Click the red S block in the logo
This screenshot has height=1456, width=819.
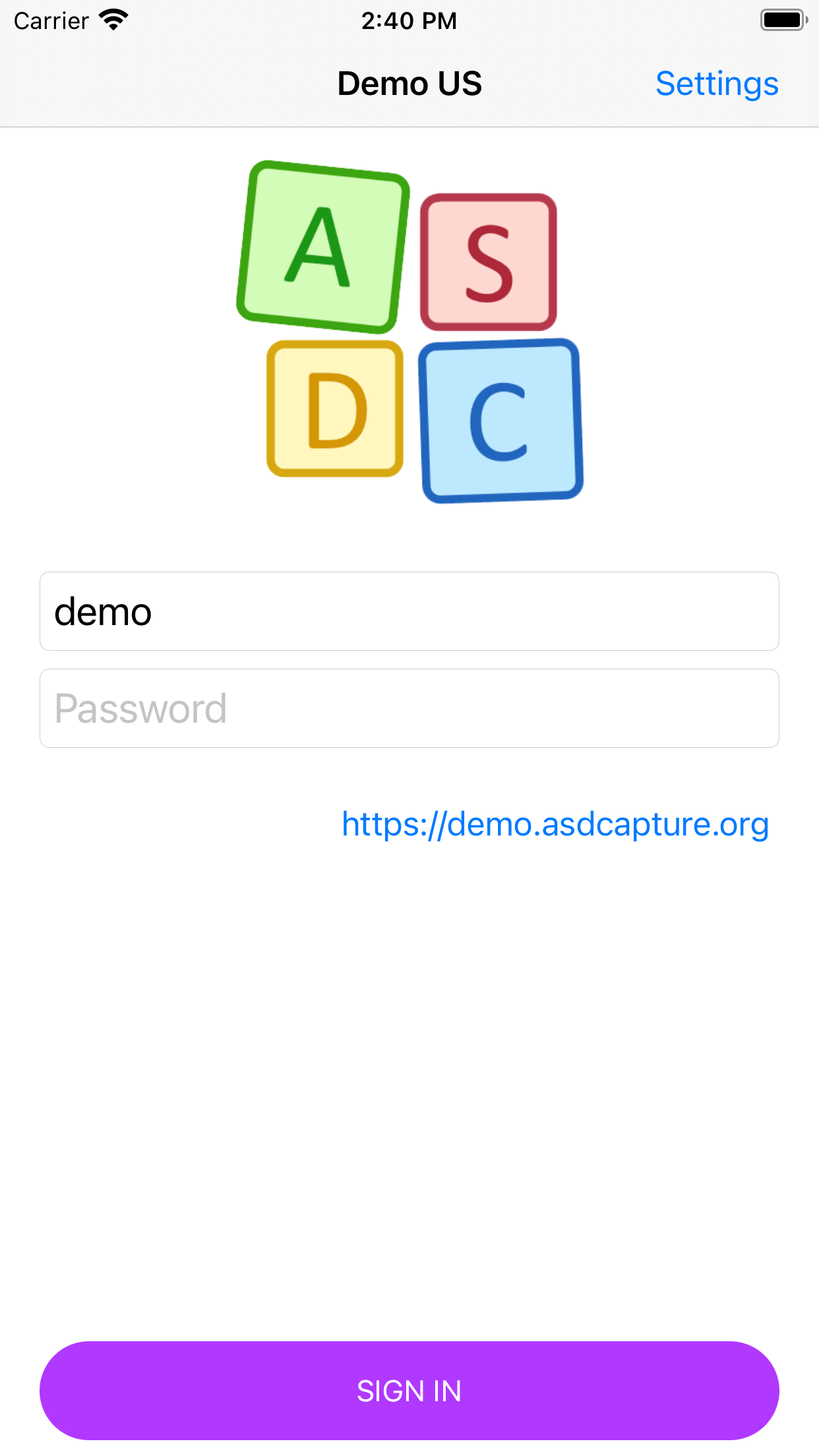click(x=488, y=262)
